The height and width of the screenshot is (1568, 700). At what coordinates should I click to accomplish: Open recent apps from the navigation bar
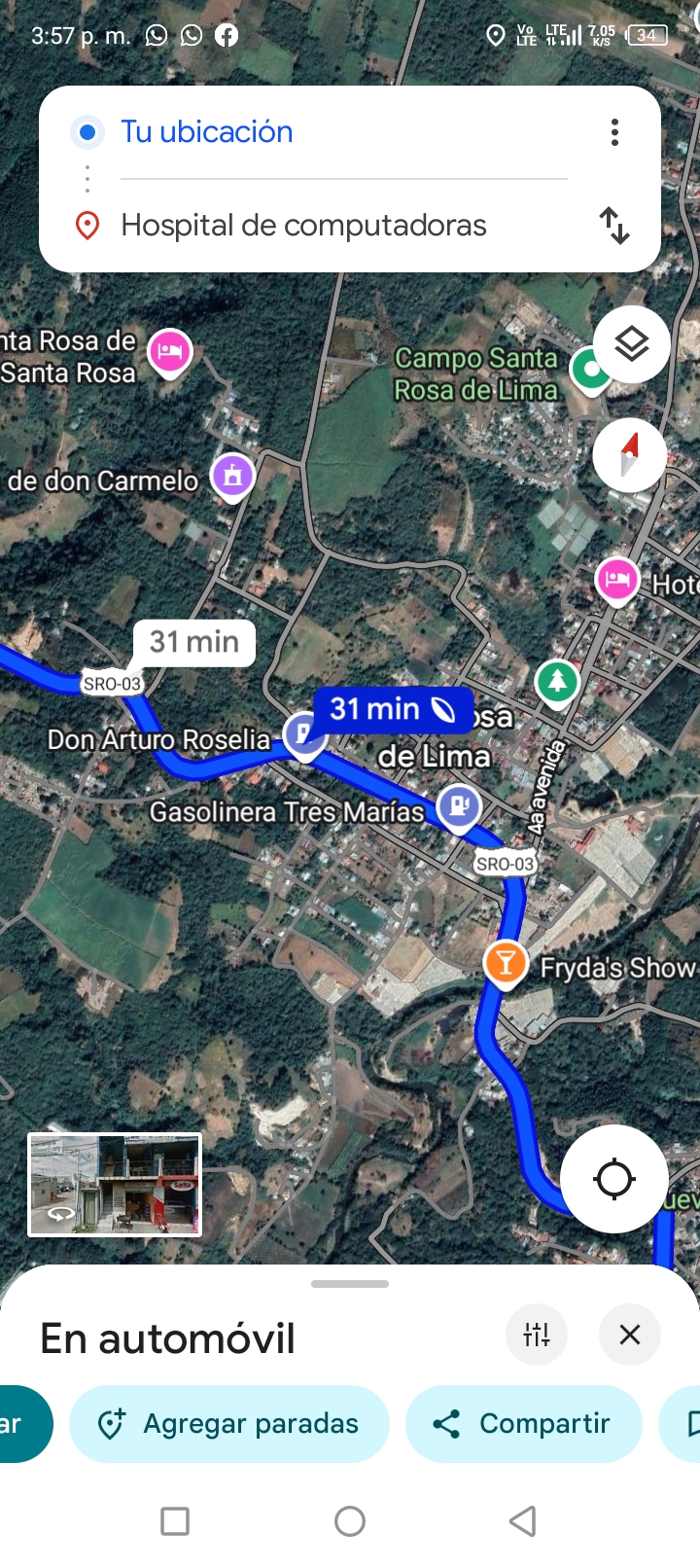[x=175, y=1520]
